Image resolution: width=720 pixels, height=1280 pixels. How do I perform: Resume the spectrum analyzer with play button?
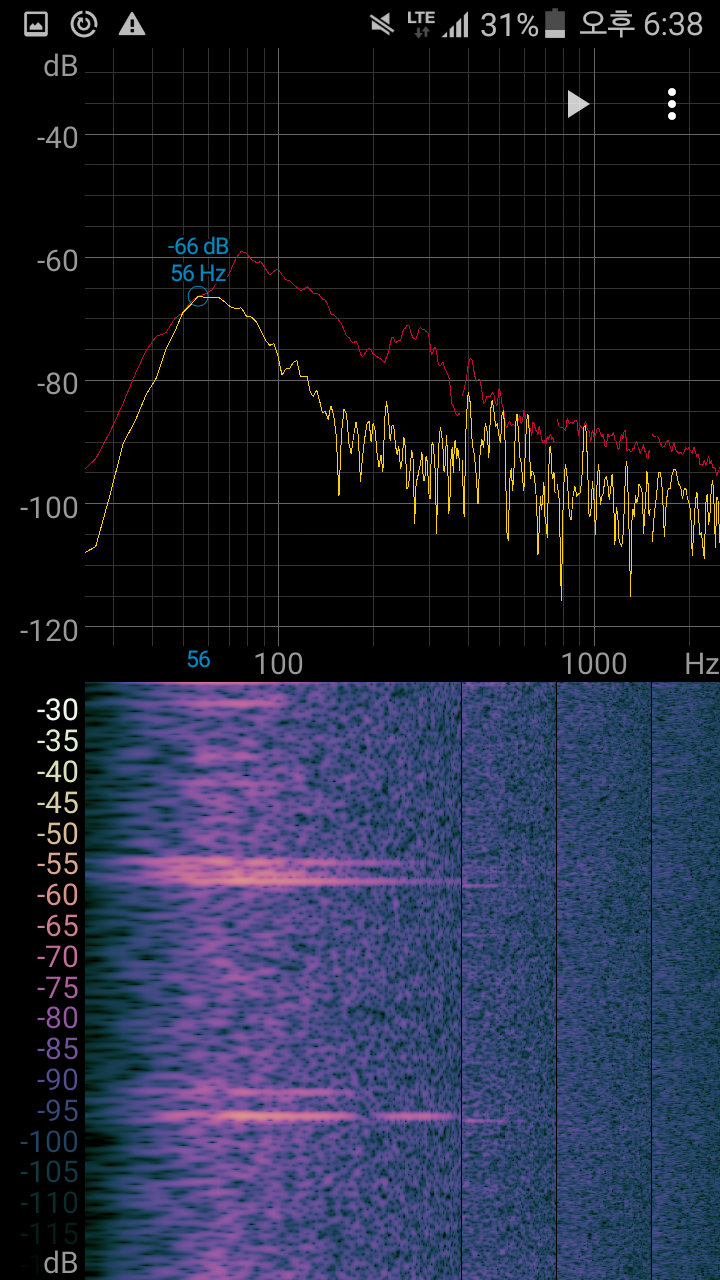coord(578,104)
